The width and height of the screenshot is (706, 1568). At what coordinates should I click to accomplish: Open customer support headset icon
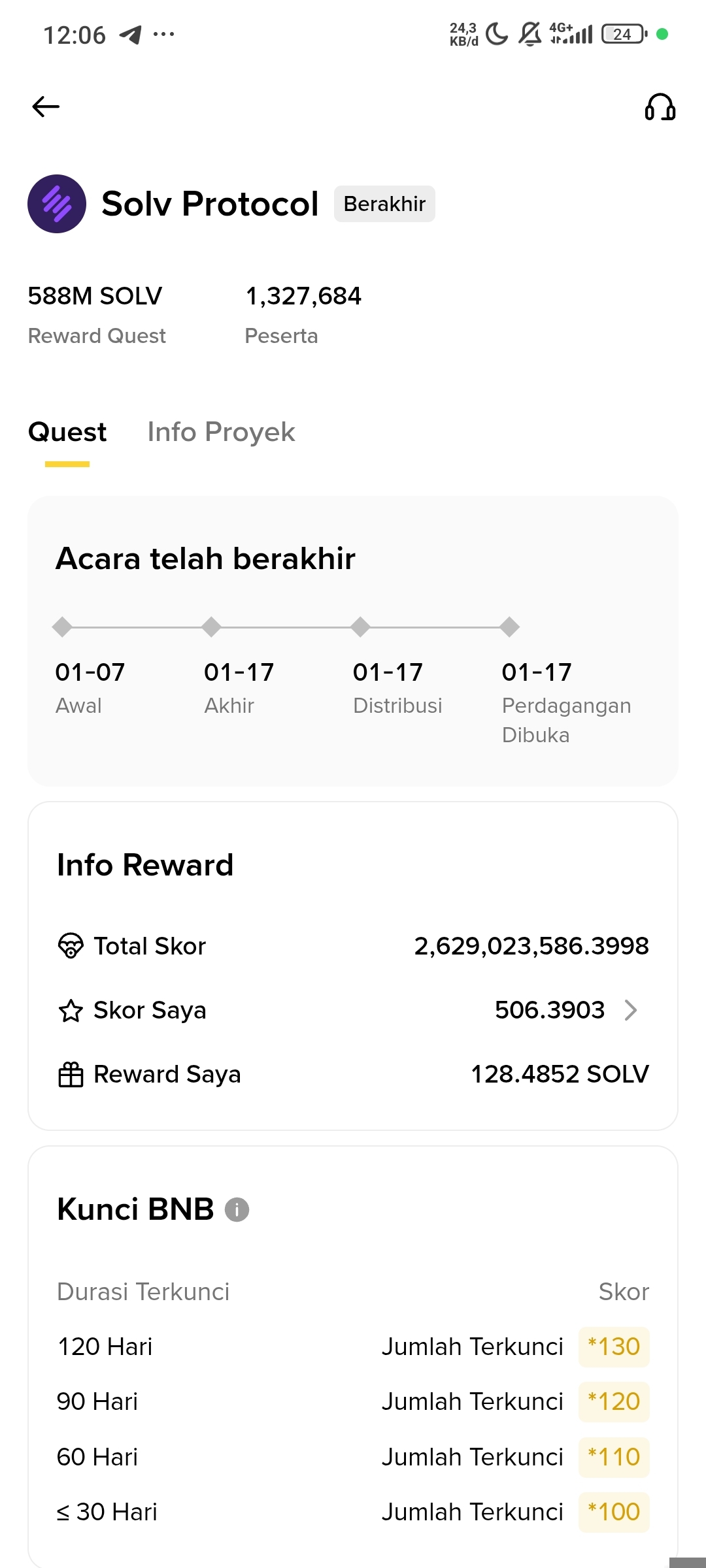pyautogui.click(x=660, y=107)
